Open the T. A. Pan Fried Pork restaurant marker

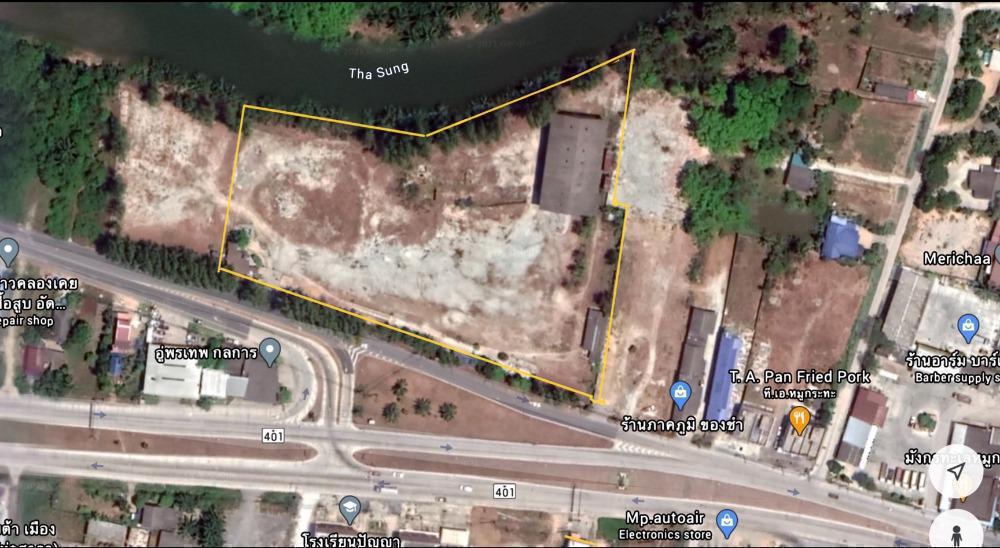click(x=799, y=420)
